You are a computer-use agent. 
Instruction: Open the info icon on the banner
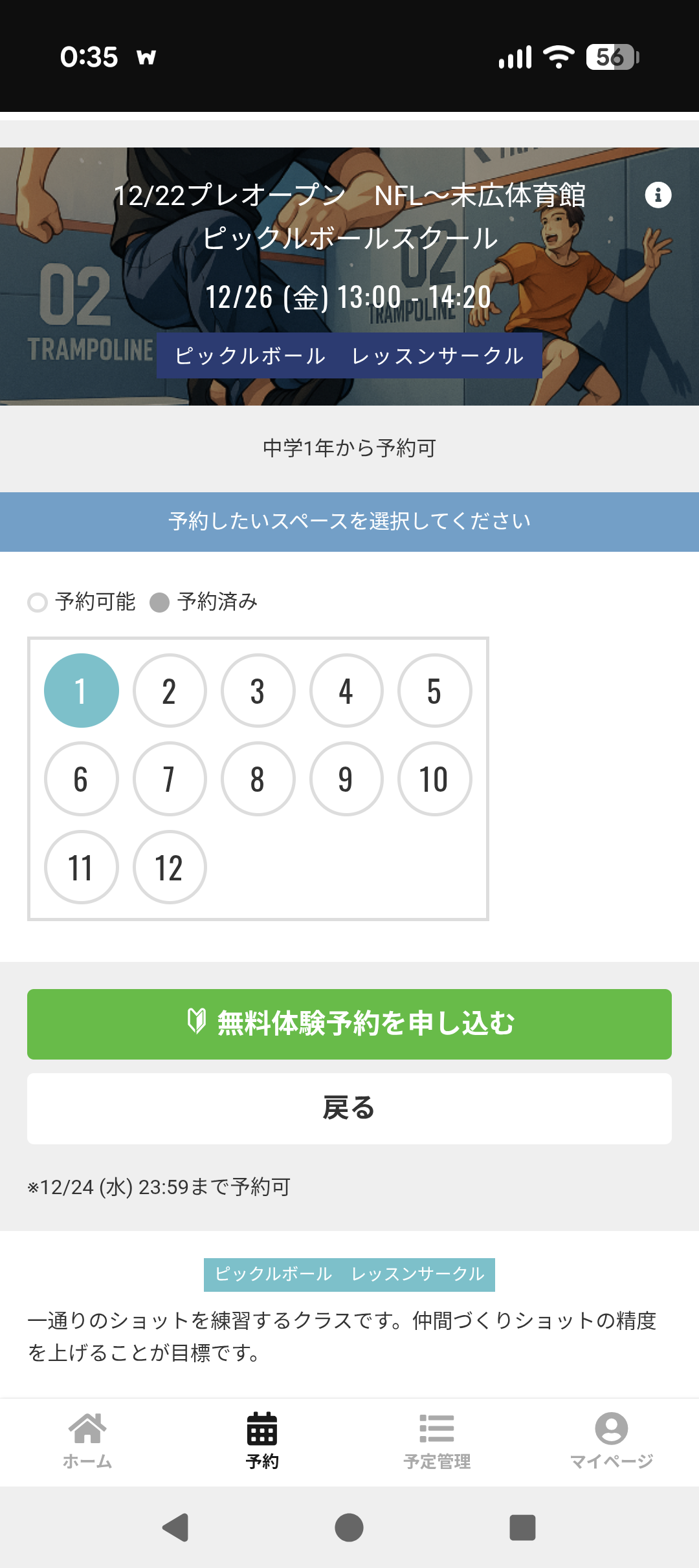click(x=658, y=195)
